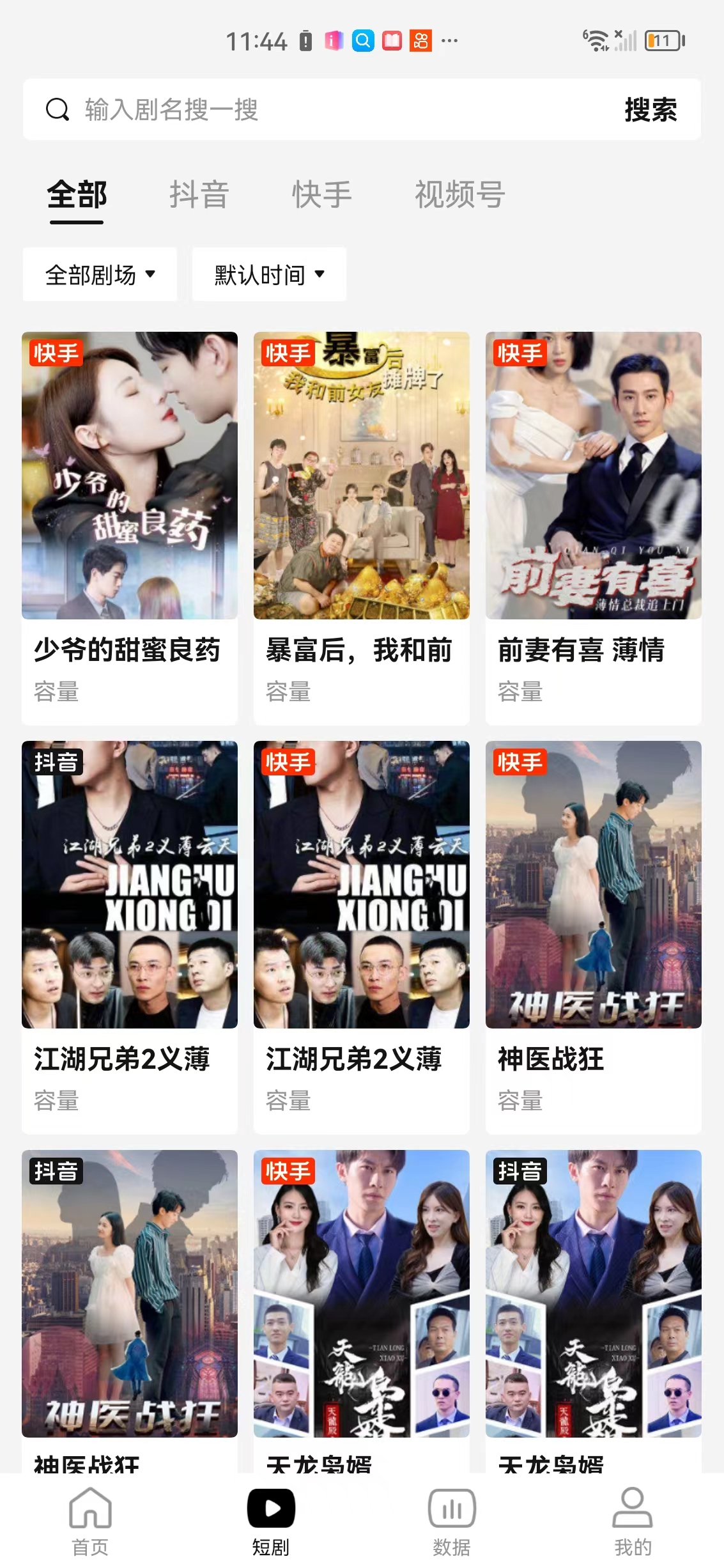Expand the 全部剧场 dropdown
This screenshot has height=1568, width=724.
coord(100,275)
